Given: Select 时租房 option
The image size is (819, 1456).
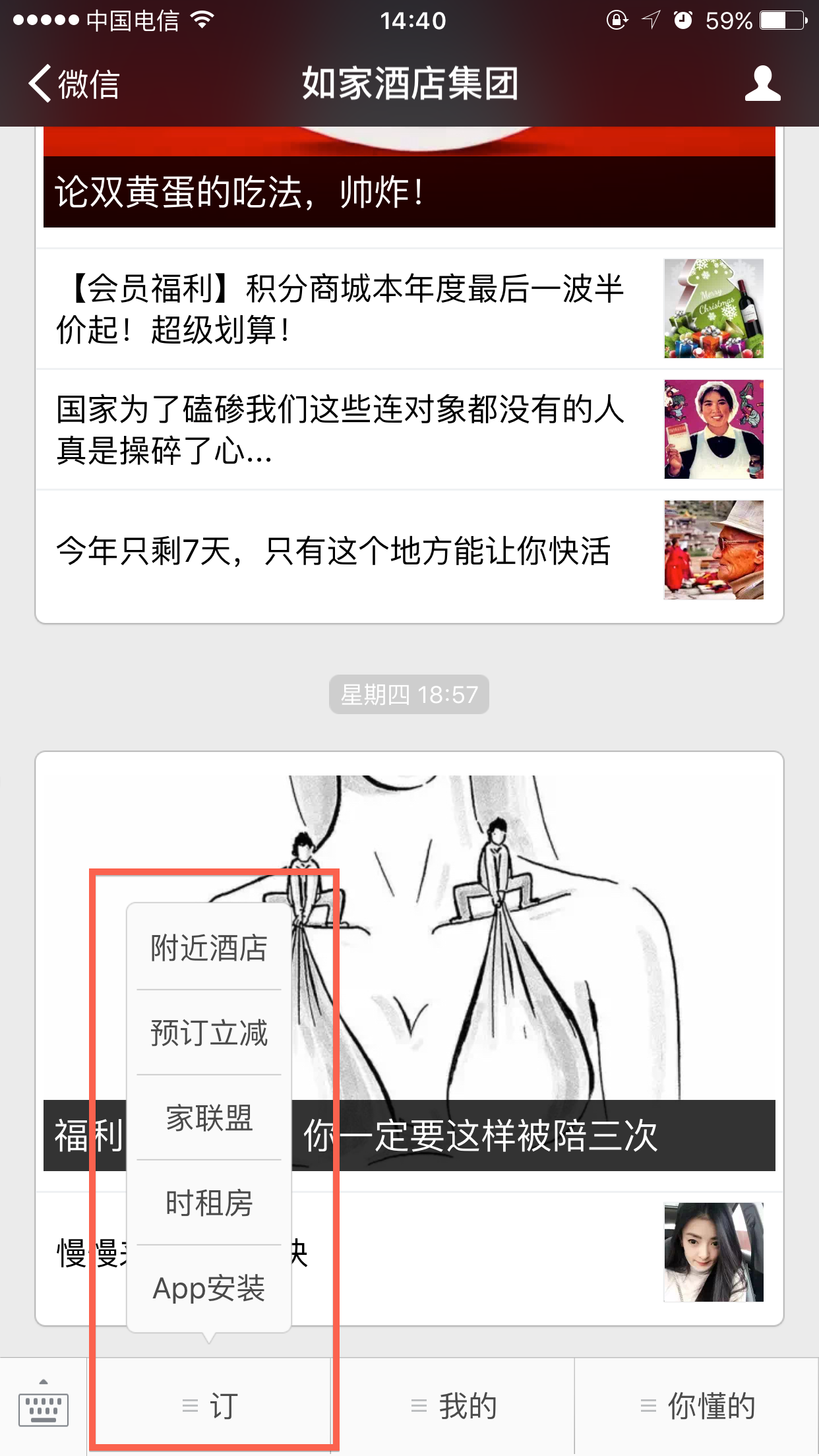Looking at the screenshot, I should click(209, 1203).
